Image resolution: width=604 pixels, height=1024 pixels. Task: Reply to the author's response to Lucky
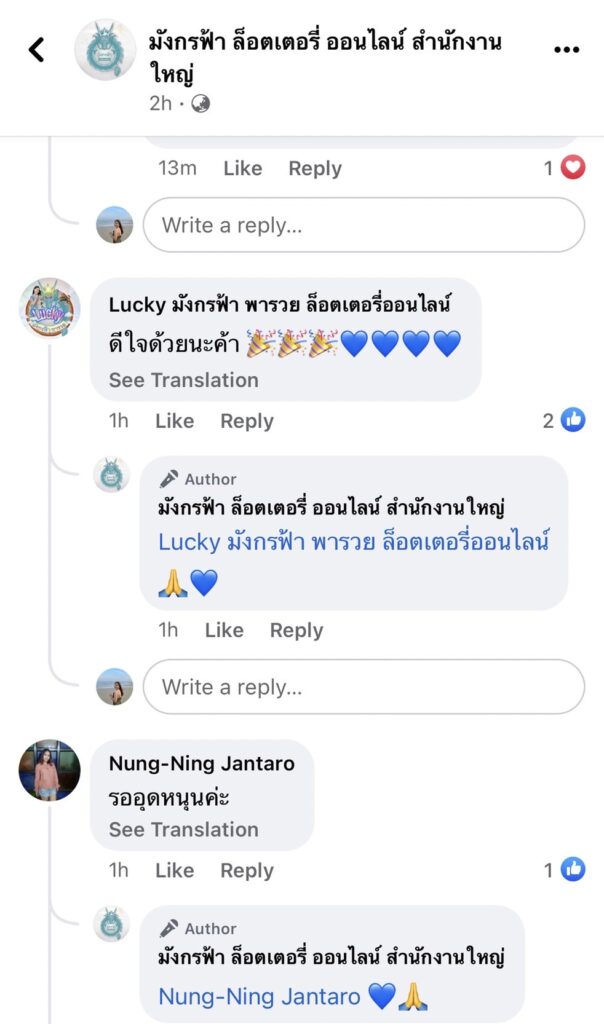pyautogui.click(x=296, y=630)
